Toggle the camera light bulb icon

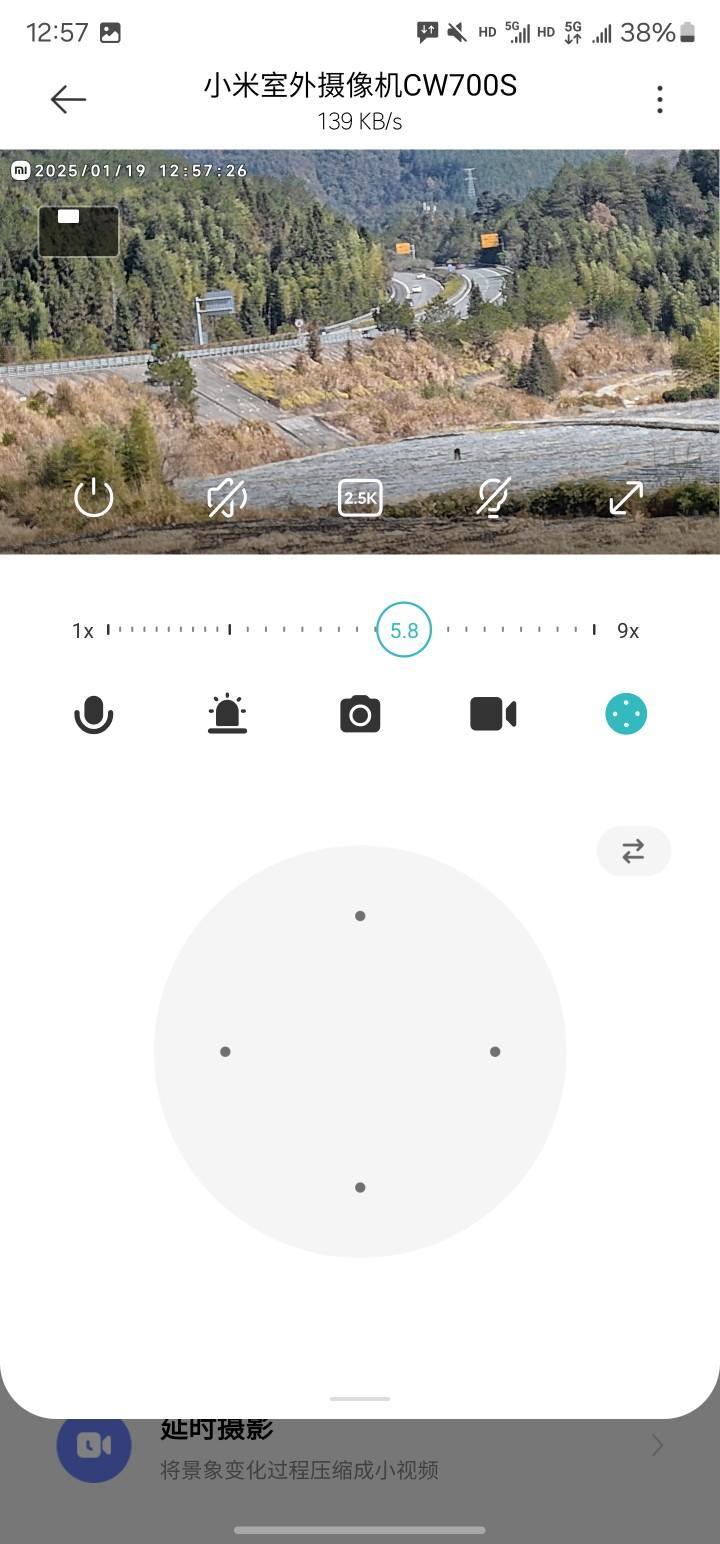[x=493, y=497]
